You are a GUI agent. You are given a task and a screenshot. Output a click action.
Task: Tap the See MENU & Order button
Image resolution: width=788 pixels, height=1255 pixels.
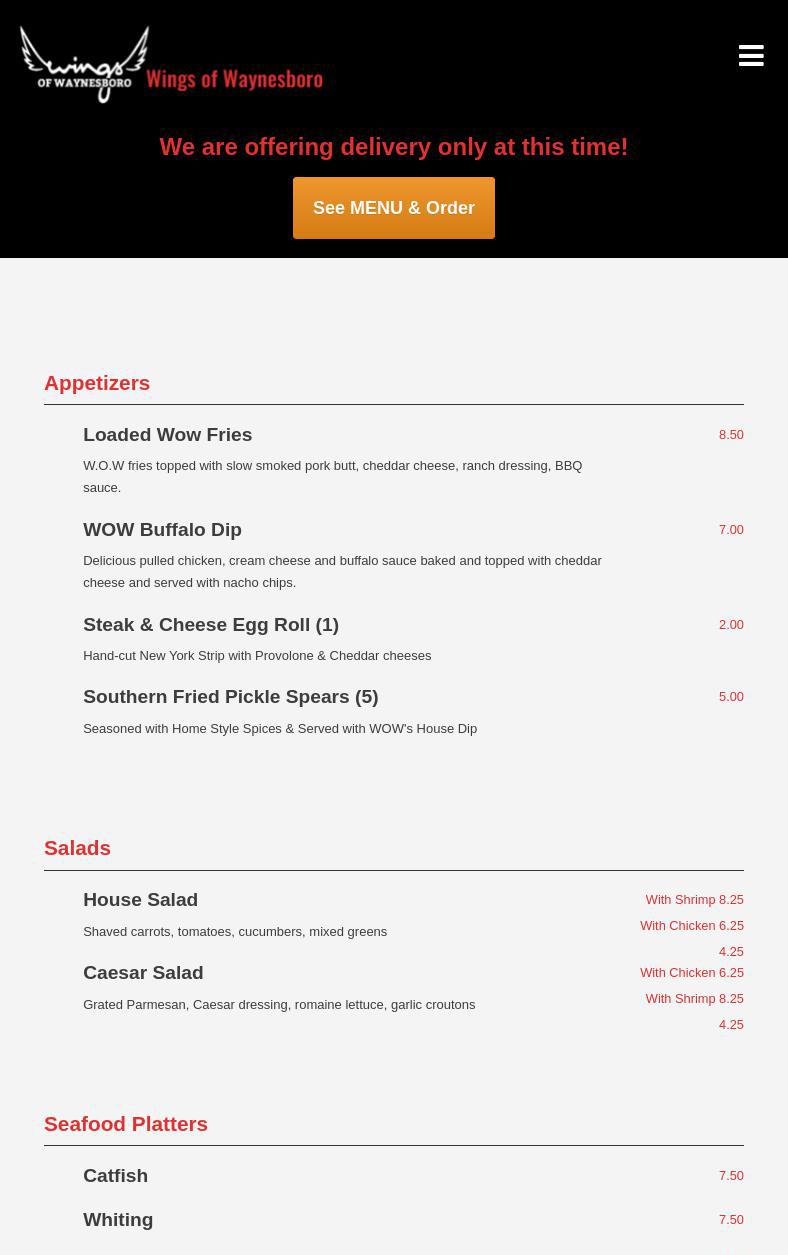(x=394, y=208)
